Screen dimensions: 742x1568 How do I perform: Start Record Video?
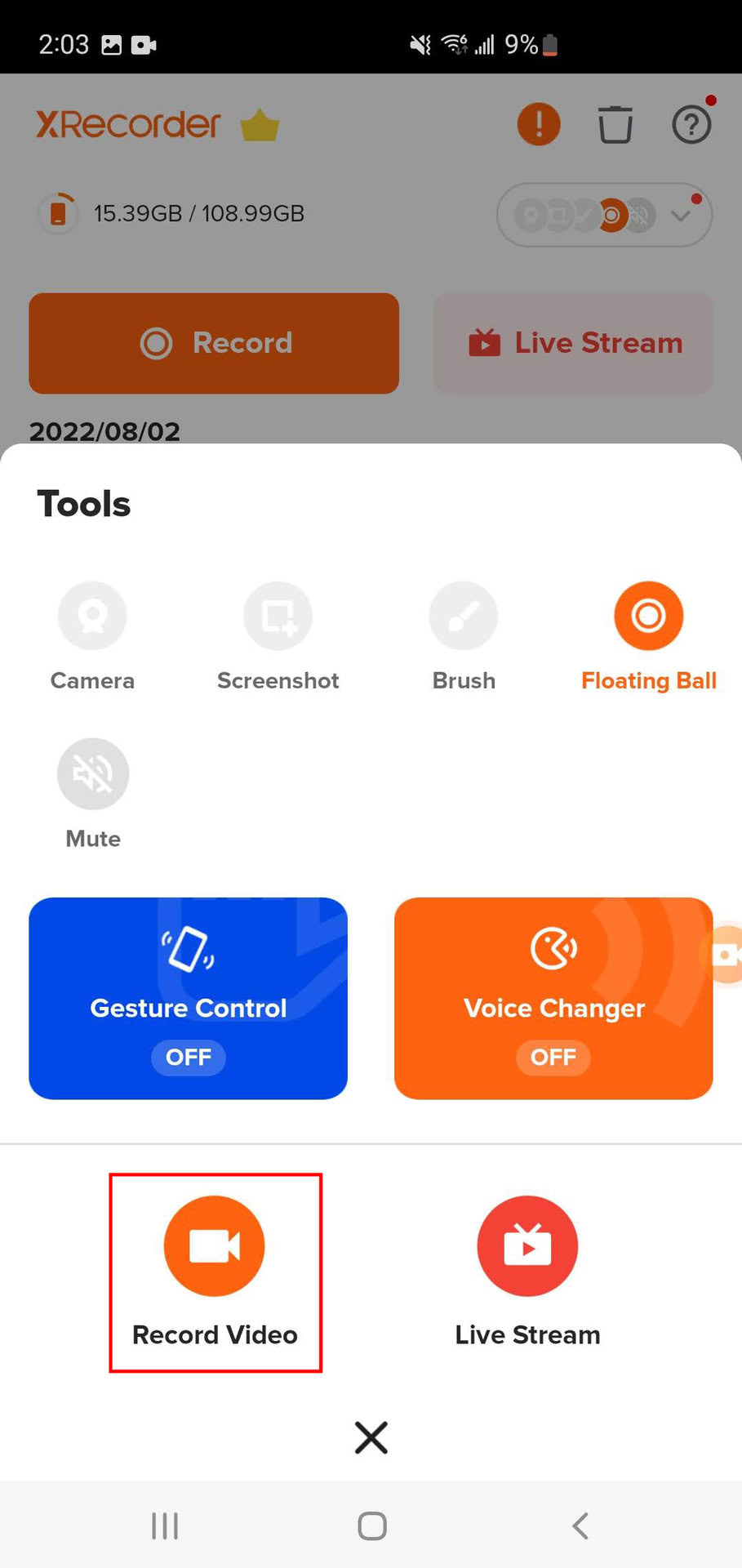coord(215,1272)
